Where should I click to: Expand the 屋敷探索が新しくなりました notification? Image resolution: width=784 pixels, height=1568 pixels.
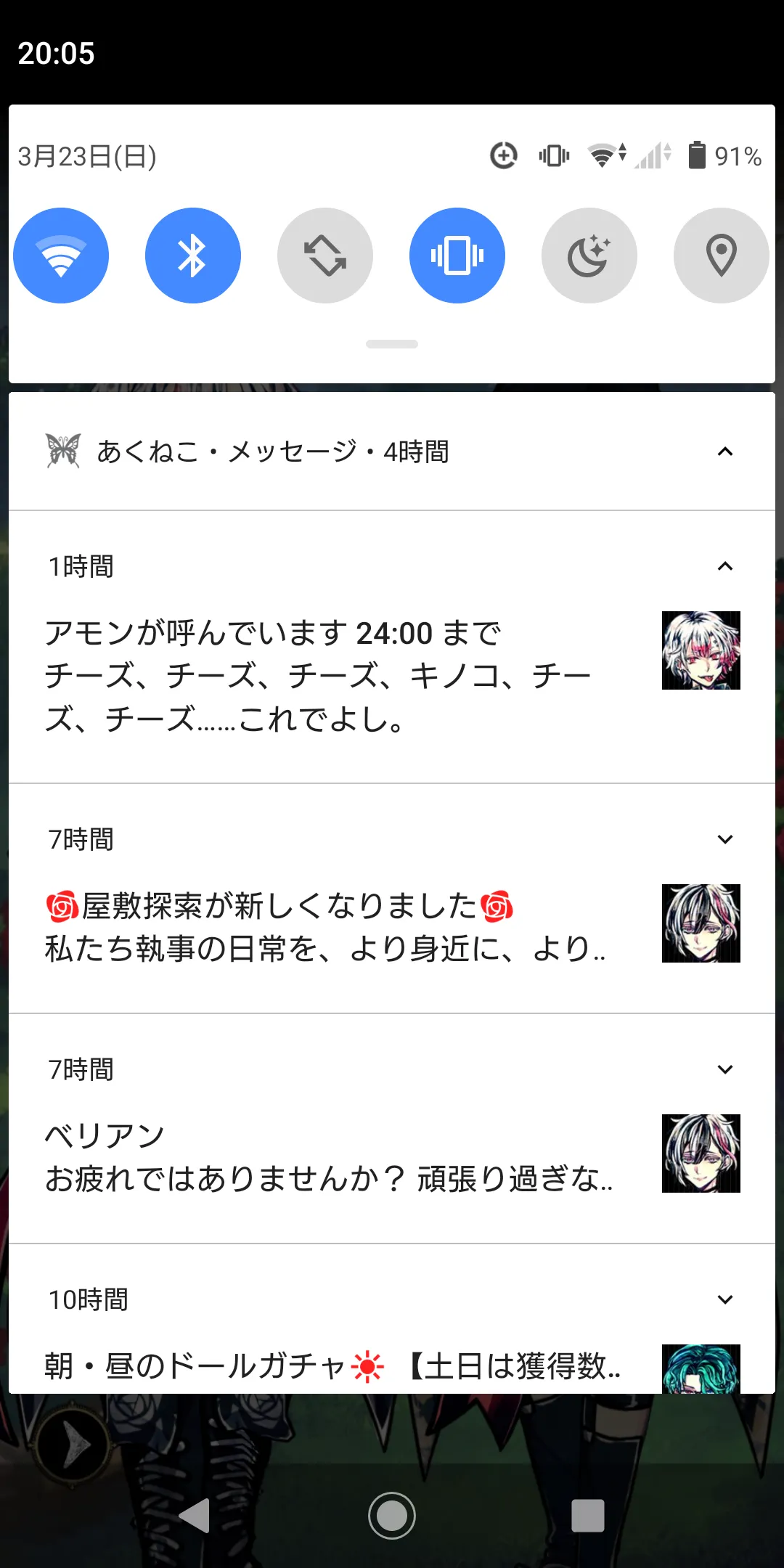click(724, 839)
